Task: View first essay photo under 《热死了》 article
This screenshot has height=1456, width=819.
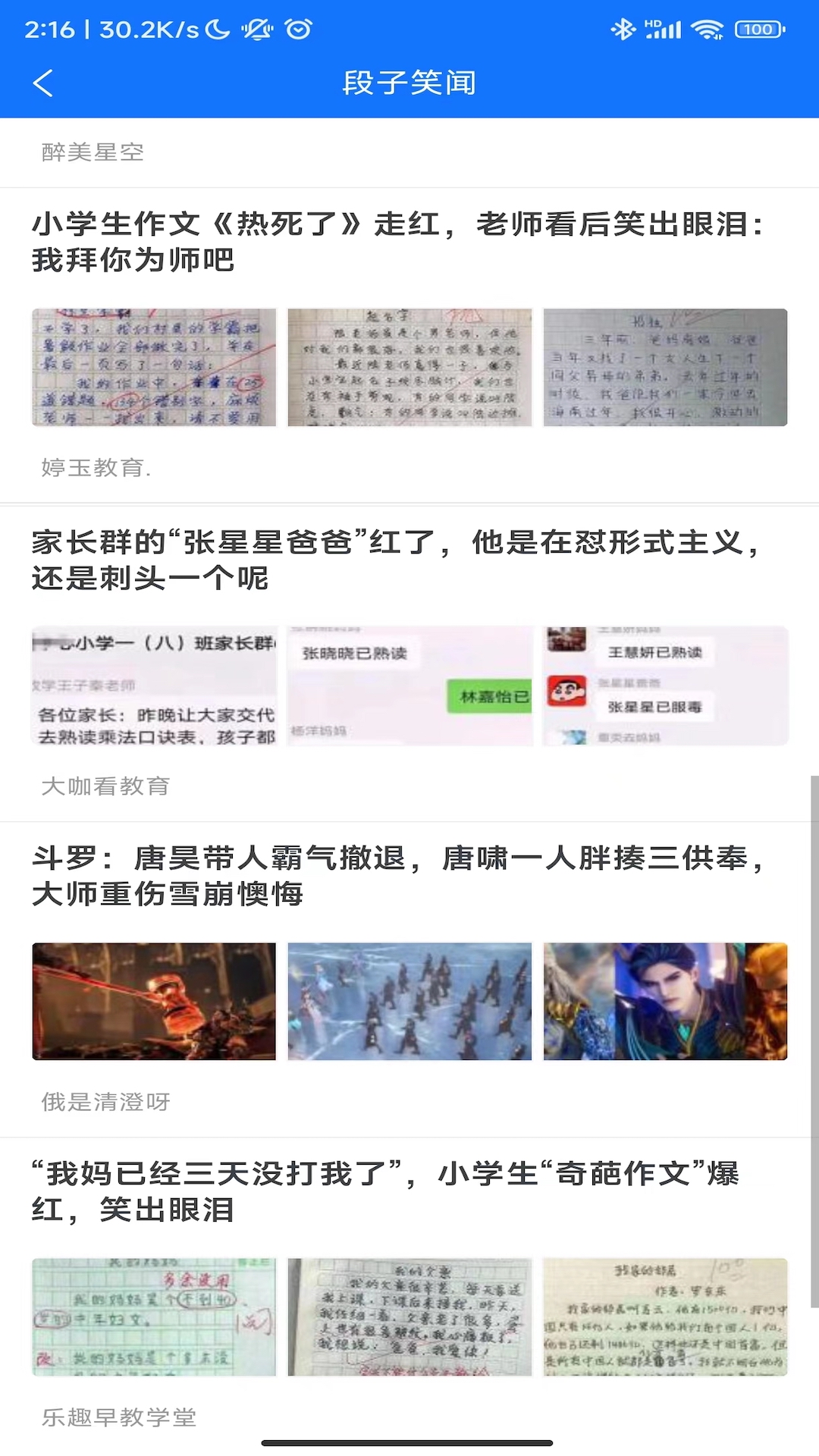Action: click(154, 367)
